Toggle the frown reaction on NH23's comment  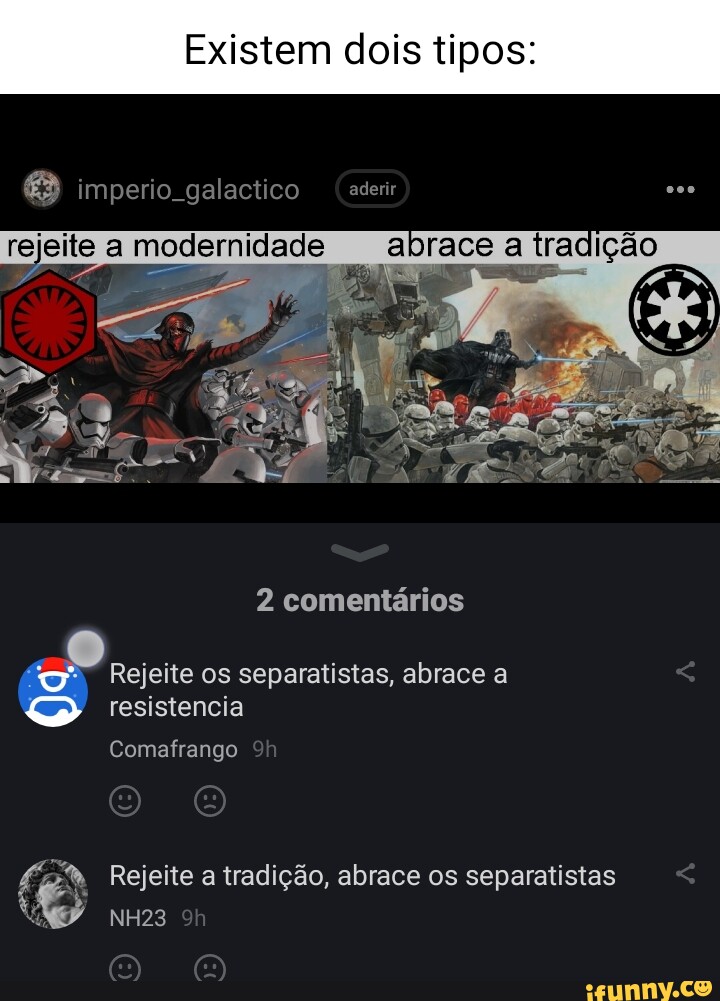pos(210,968)
